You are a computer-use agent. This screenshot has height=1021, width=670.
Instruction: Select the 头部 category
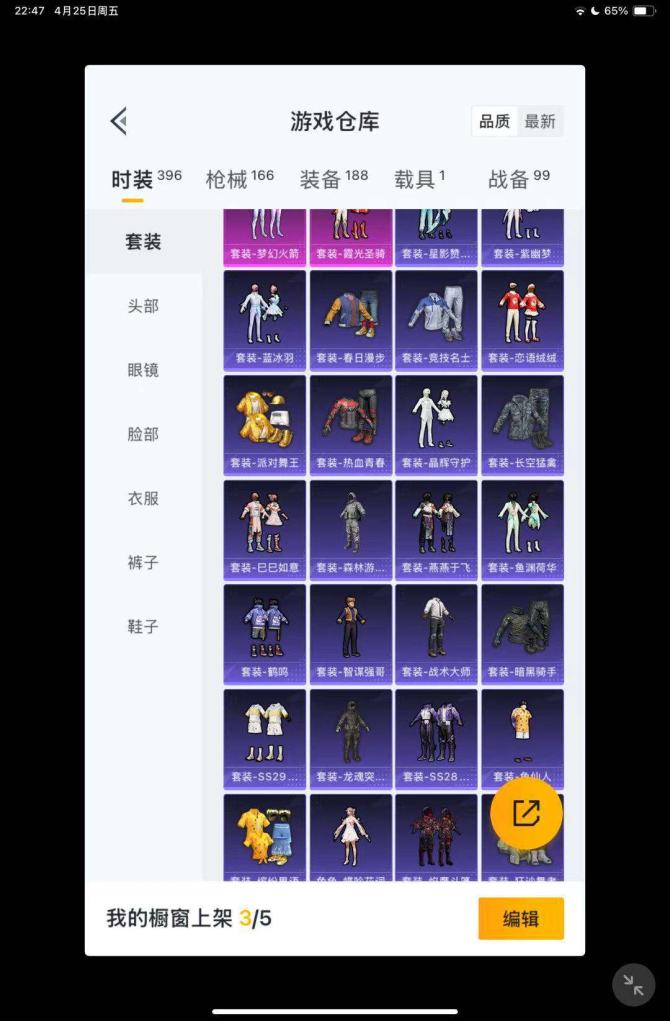tap(143, 306)
